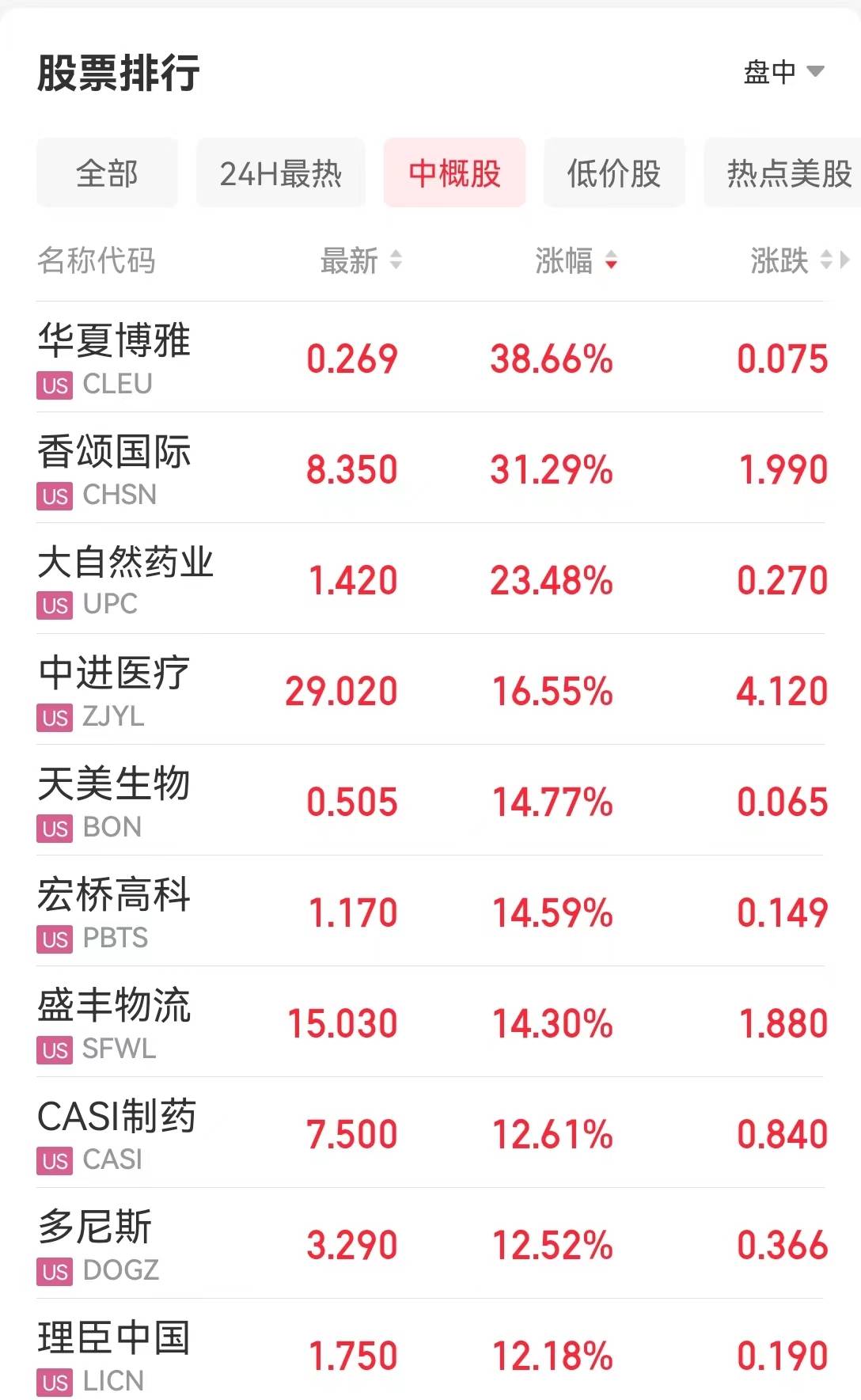Switch to the 全部 tab
Viewport: 861px width, 1400px height.
(107, 173)
